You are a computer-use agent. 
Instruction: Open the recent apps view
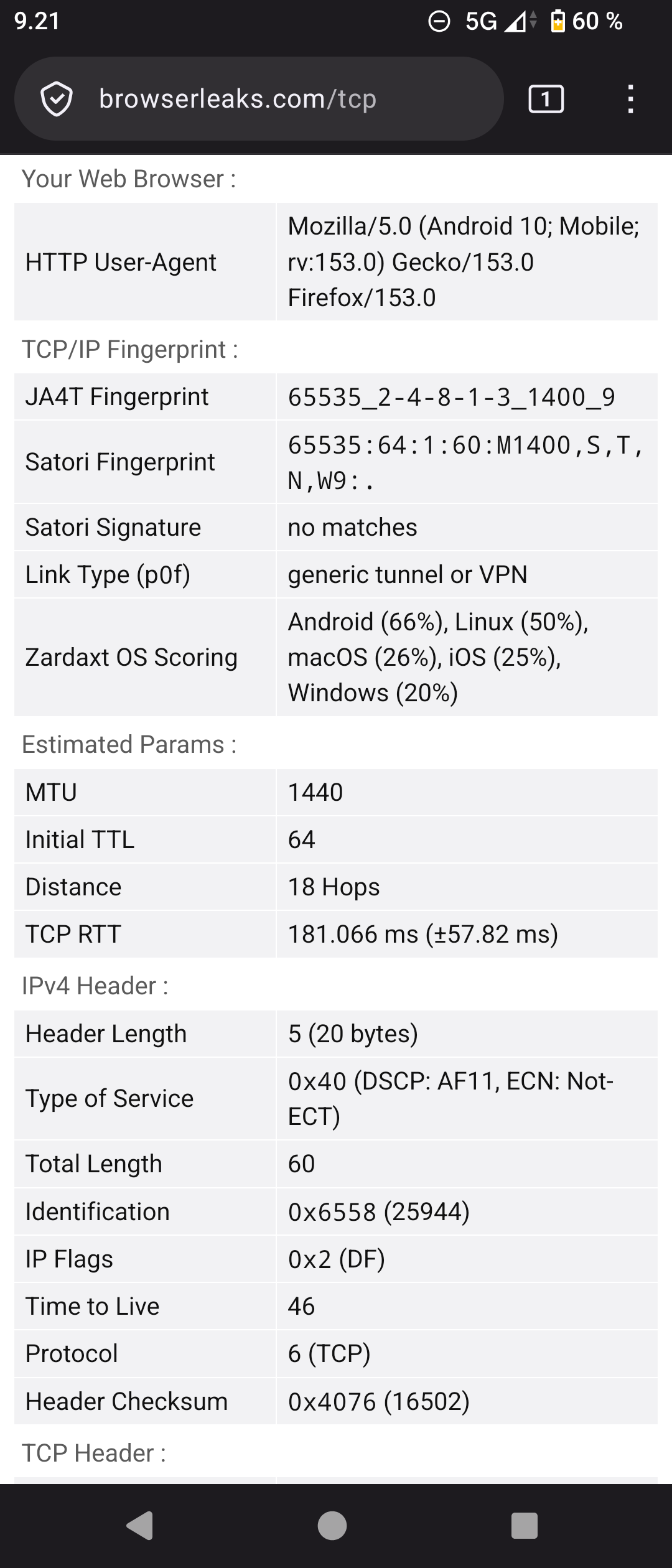(524, 1525)
